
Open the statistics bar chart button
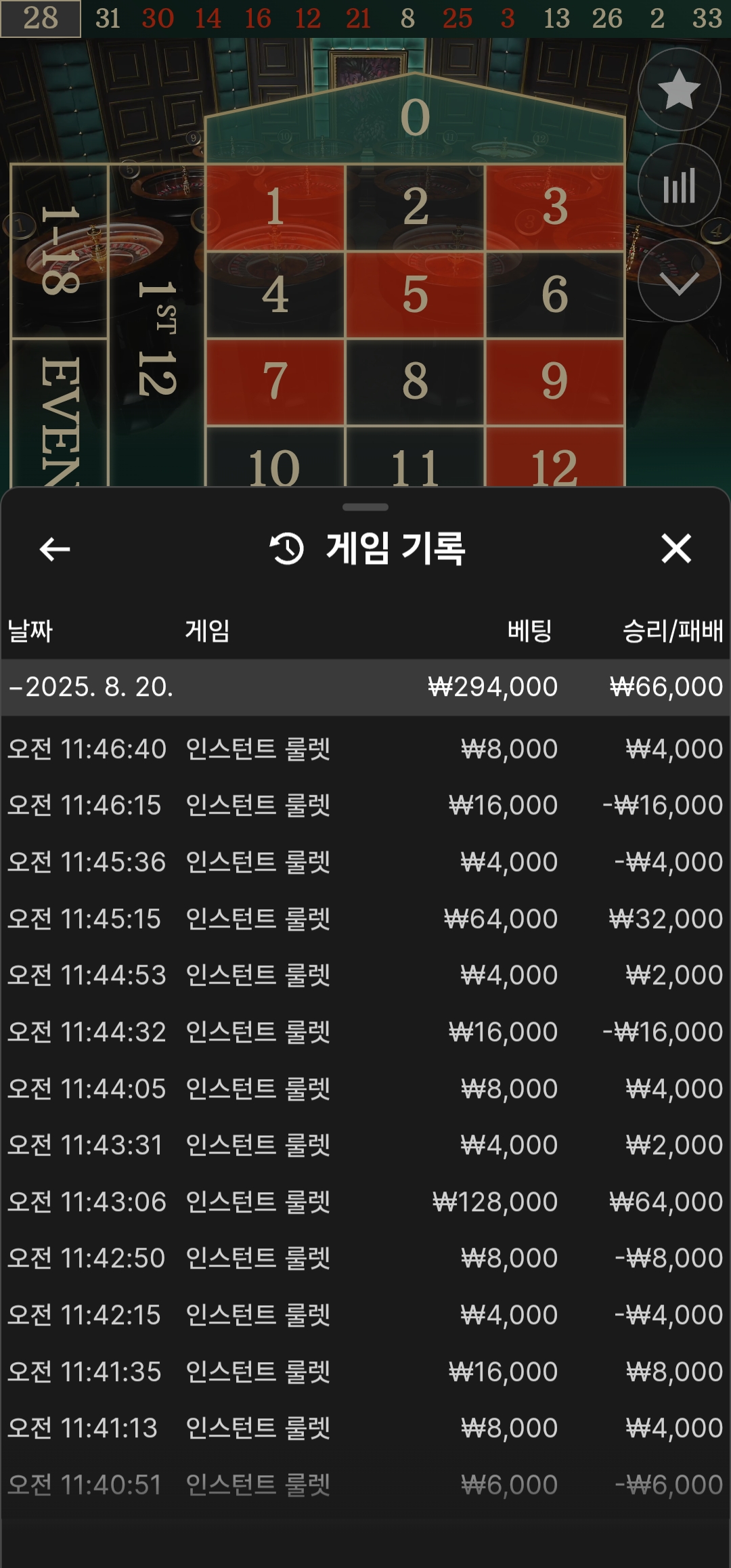679,186
